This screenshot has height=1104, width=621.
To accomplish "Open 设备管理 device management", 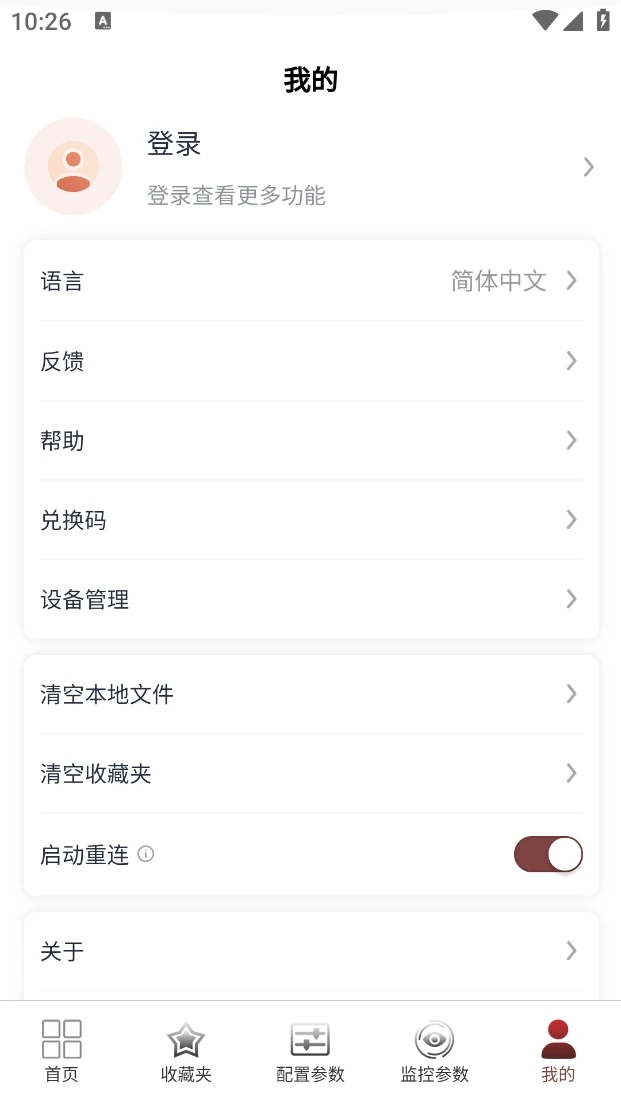I will (x=310, y=599).
